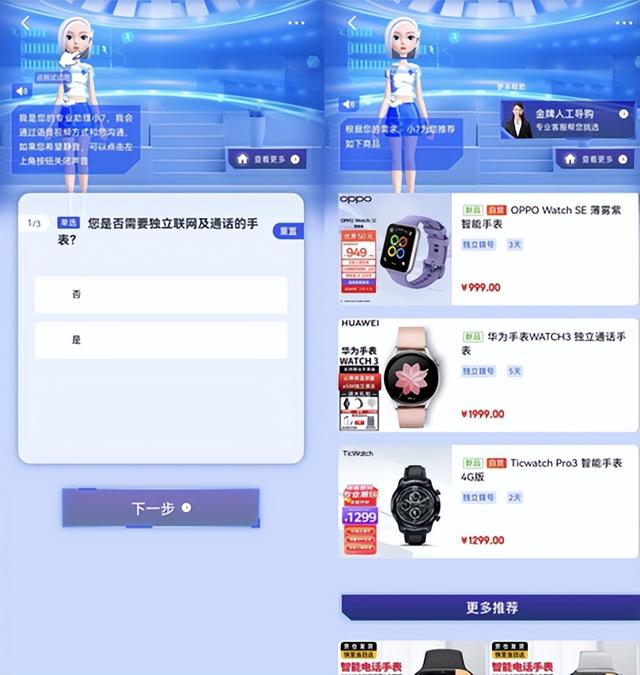The width and height of the screenshot is (640, 675).
Task: Select the 否 answer option
Action: tap(160, 295)
